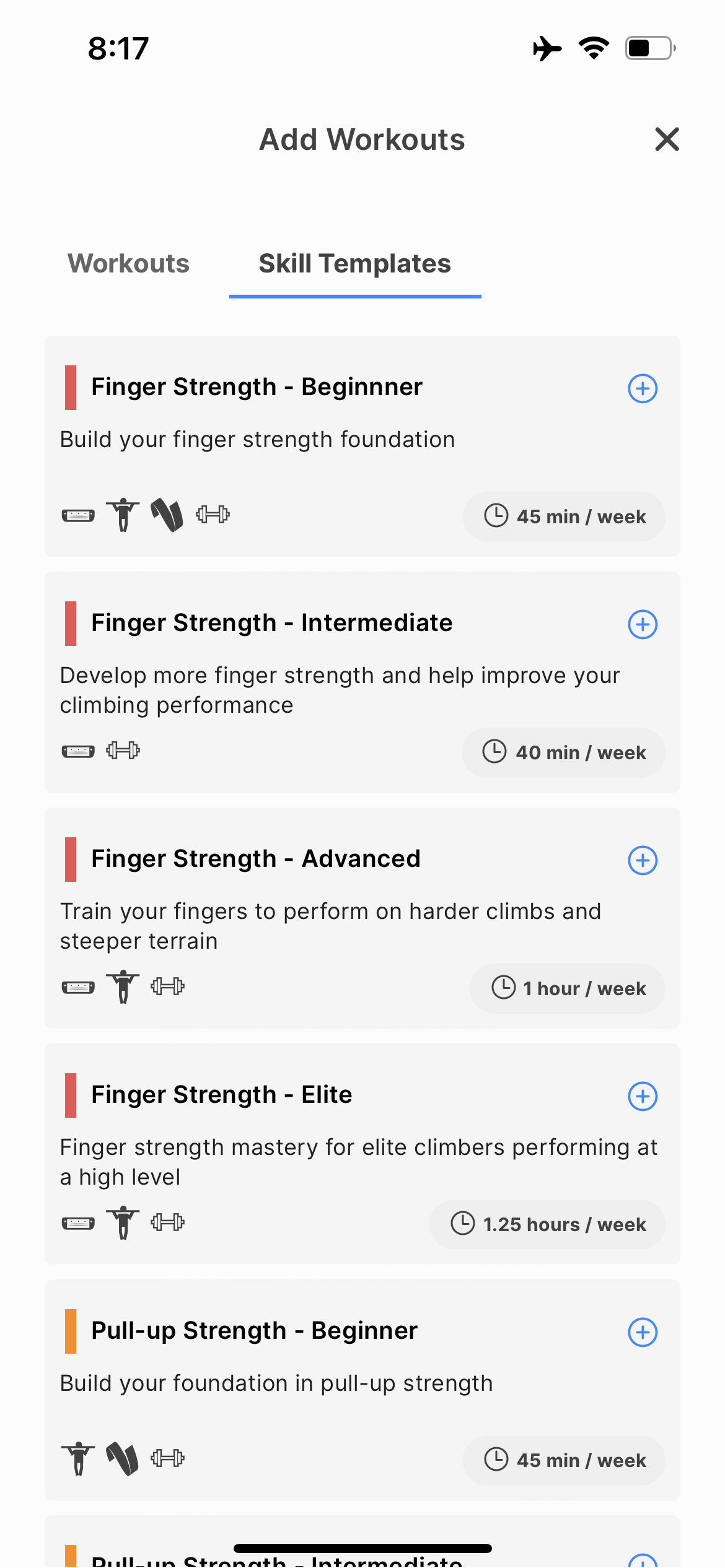Screen dimensions: 725x1568
Task: Add the Finger Strength - Elite template
Action: point(643,1096)
